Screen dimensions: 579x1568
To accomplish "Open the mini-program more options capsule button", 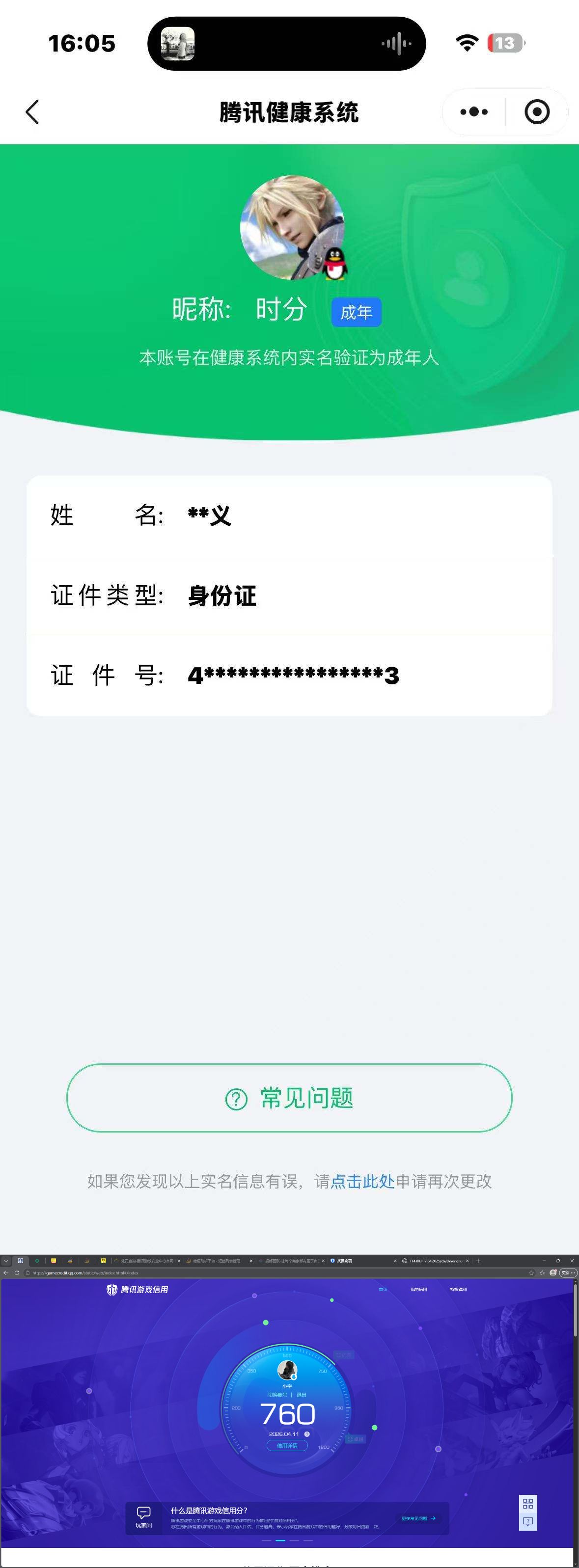I will tap(474, 112).
